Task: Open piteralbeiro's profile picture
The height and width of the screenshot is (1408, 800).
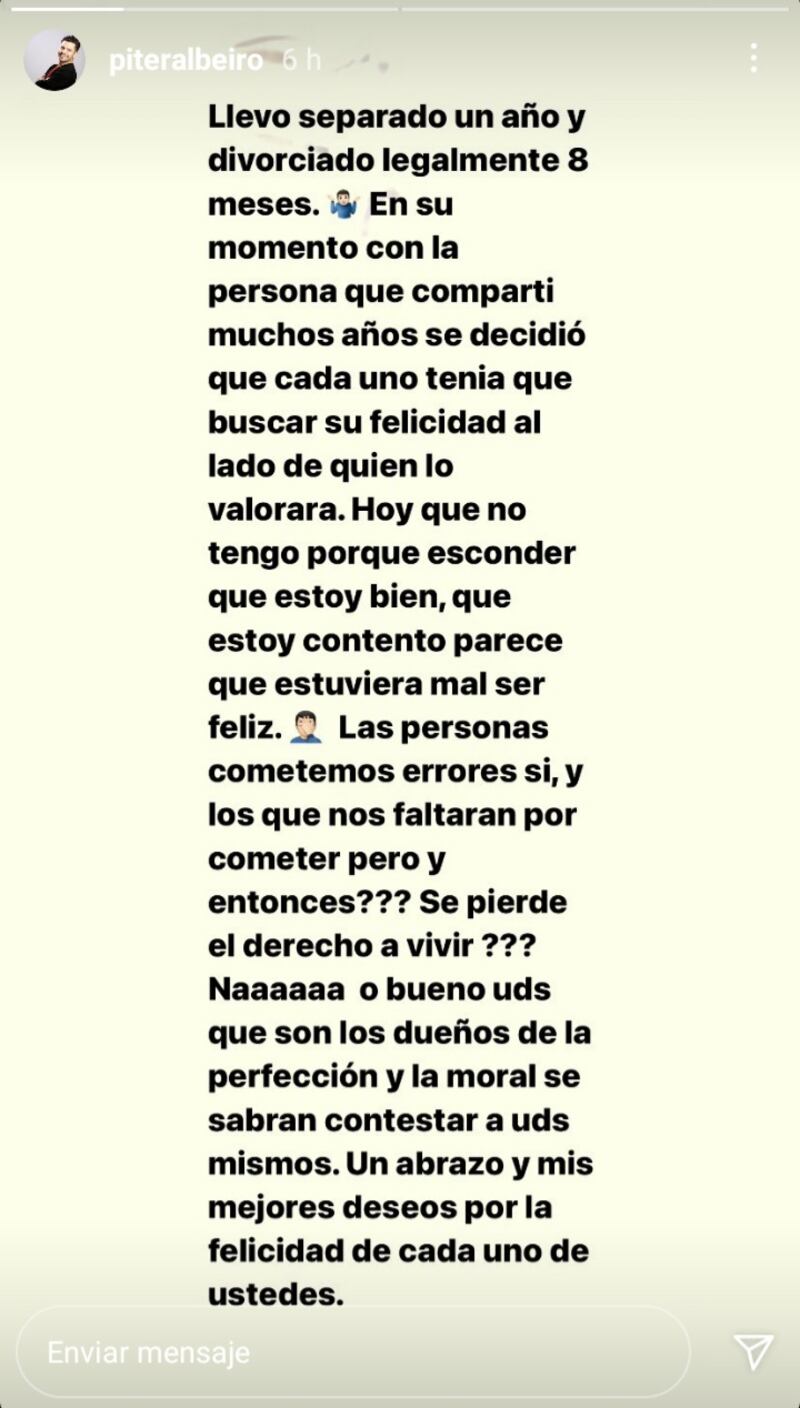Action: point(53,60)
